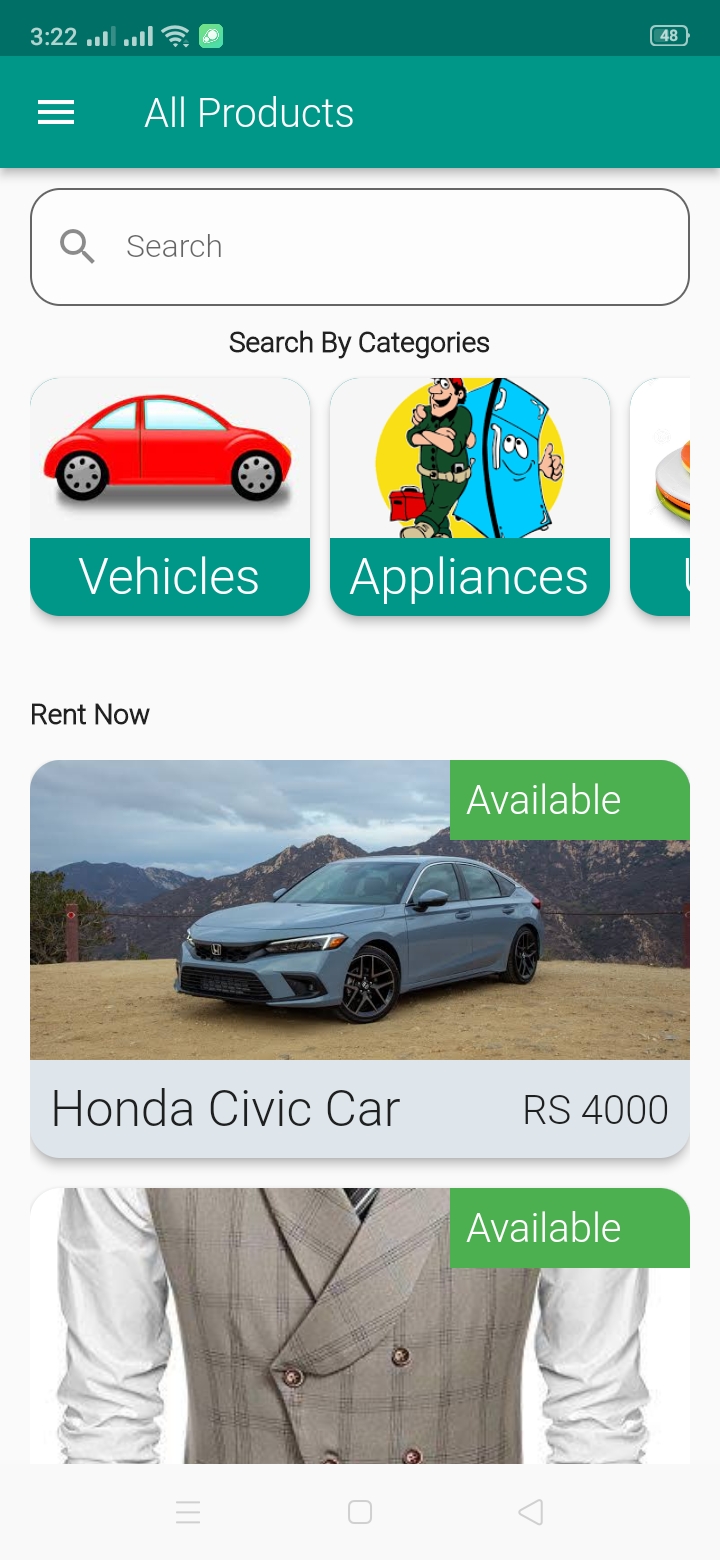Screen dimensions: 720x1560
Task: Open the hamburger navigation menu
Action: coord(55,112)
